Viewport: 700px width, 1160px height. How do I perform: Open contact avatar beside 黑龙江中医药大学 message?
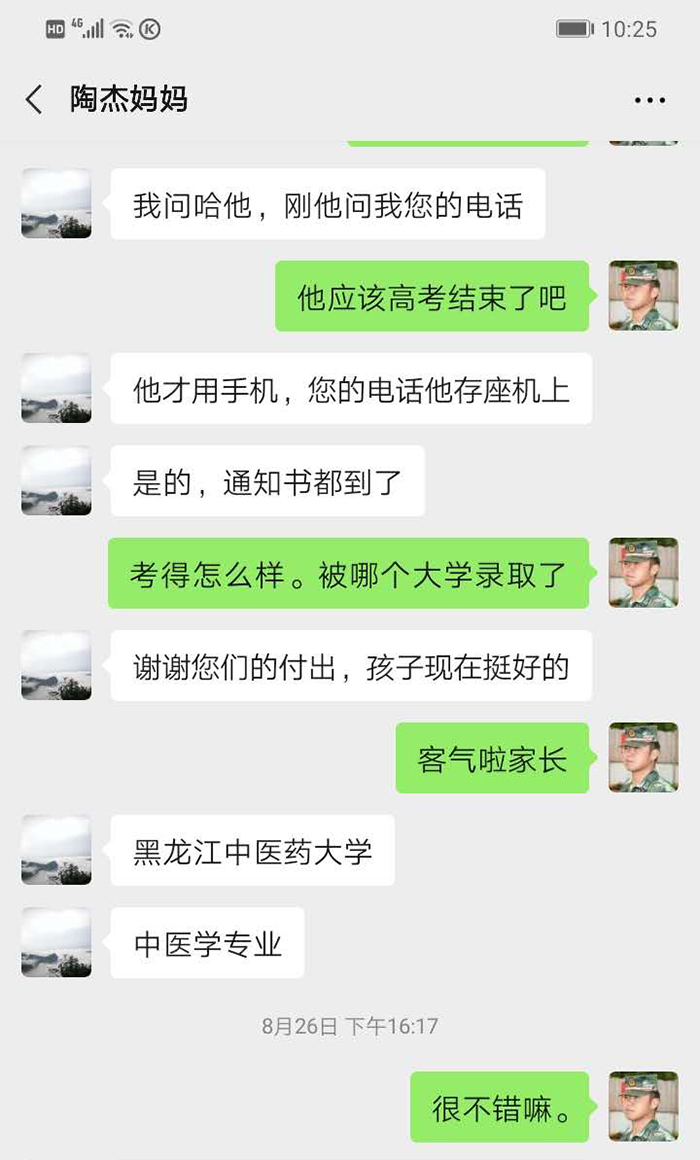coord(56,850)
